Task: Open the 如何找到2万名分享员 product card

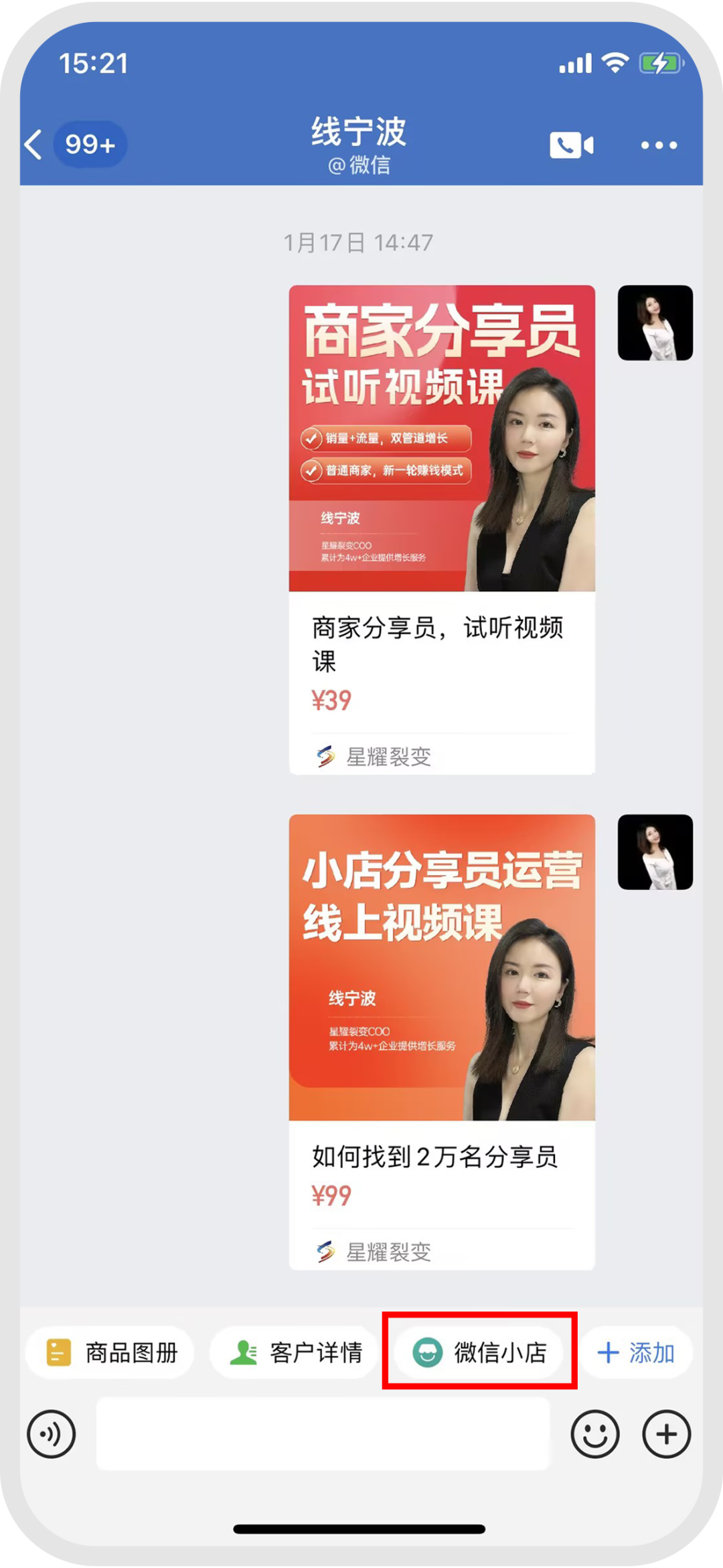Action: pyautogui.click(x=442, y=1042)
